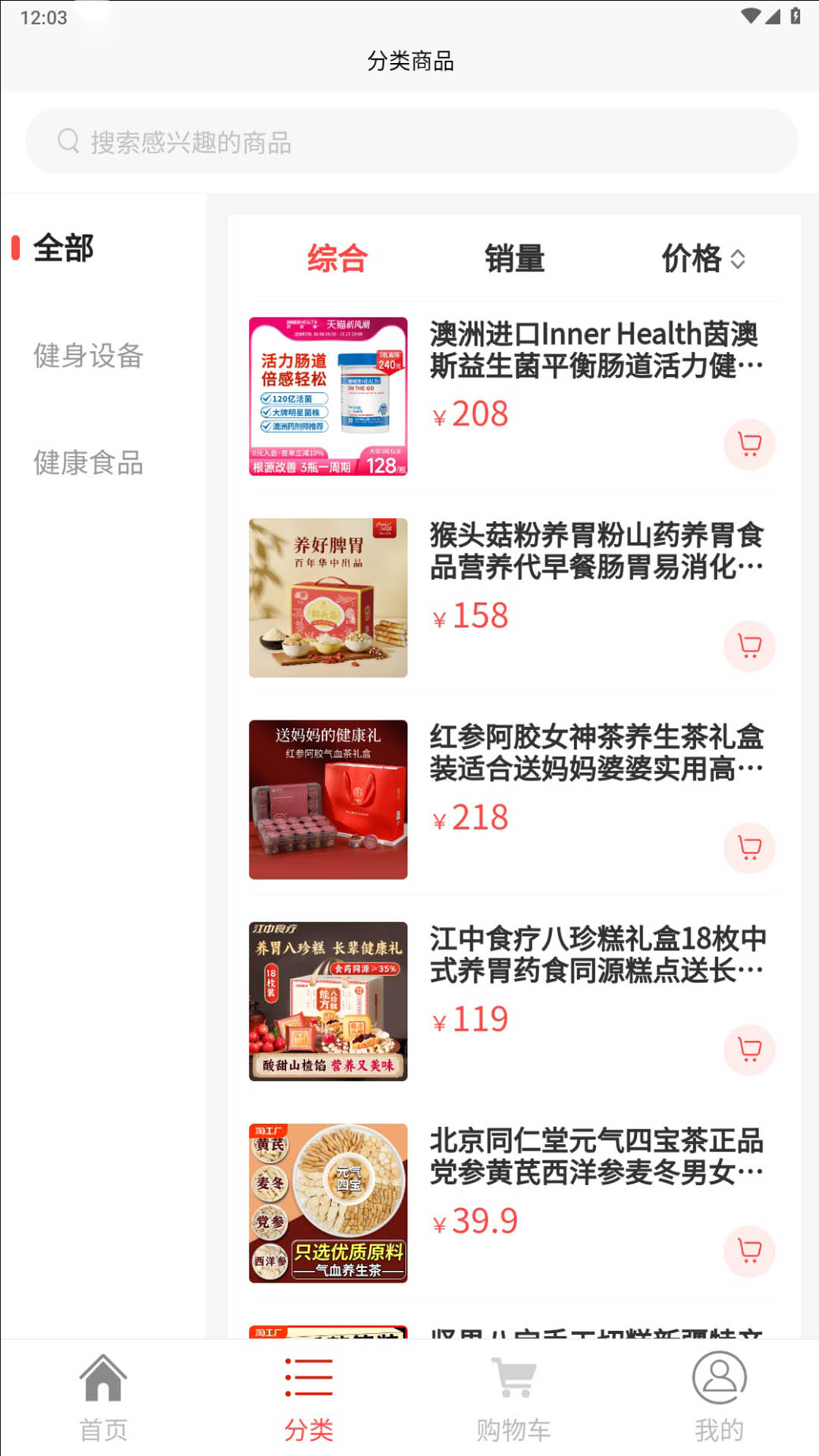
Task: Tap the 首页 home icon
Action: click(102, 1403)
